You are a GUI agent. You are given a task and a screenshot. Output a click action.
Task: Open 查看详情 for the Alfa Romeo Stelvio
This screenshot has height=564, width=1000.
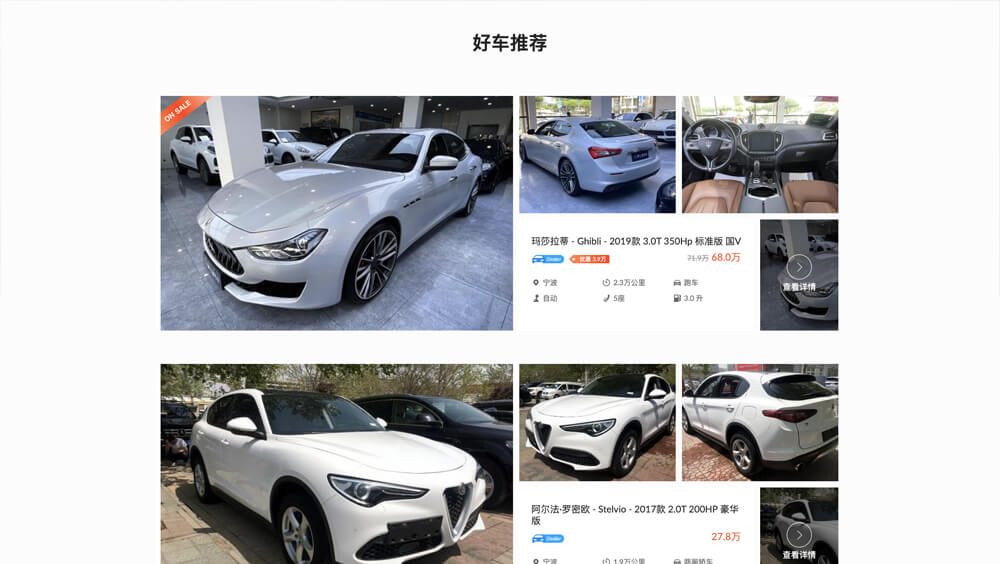click(799, 540)
